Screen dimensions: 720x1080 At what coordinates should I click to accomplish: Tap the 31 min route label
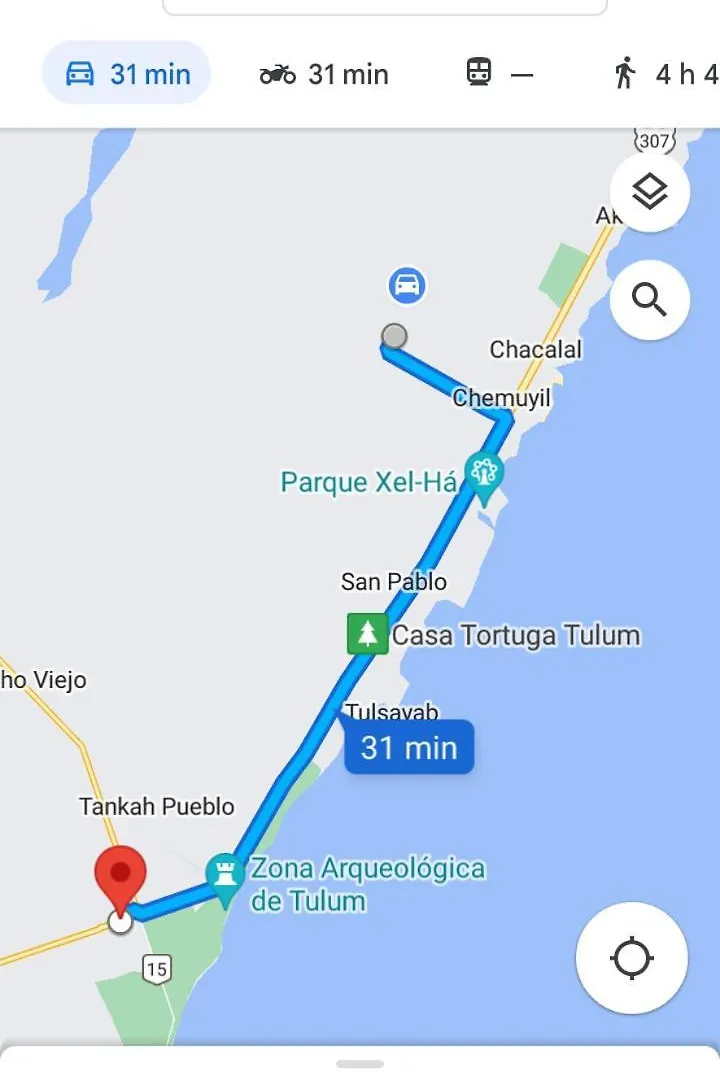[409, 747]
